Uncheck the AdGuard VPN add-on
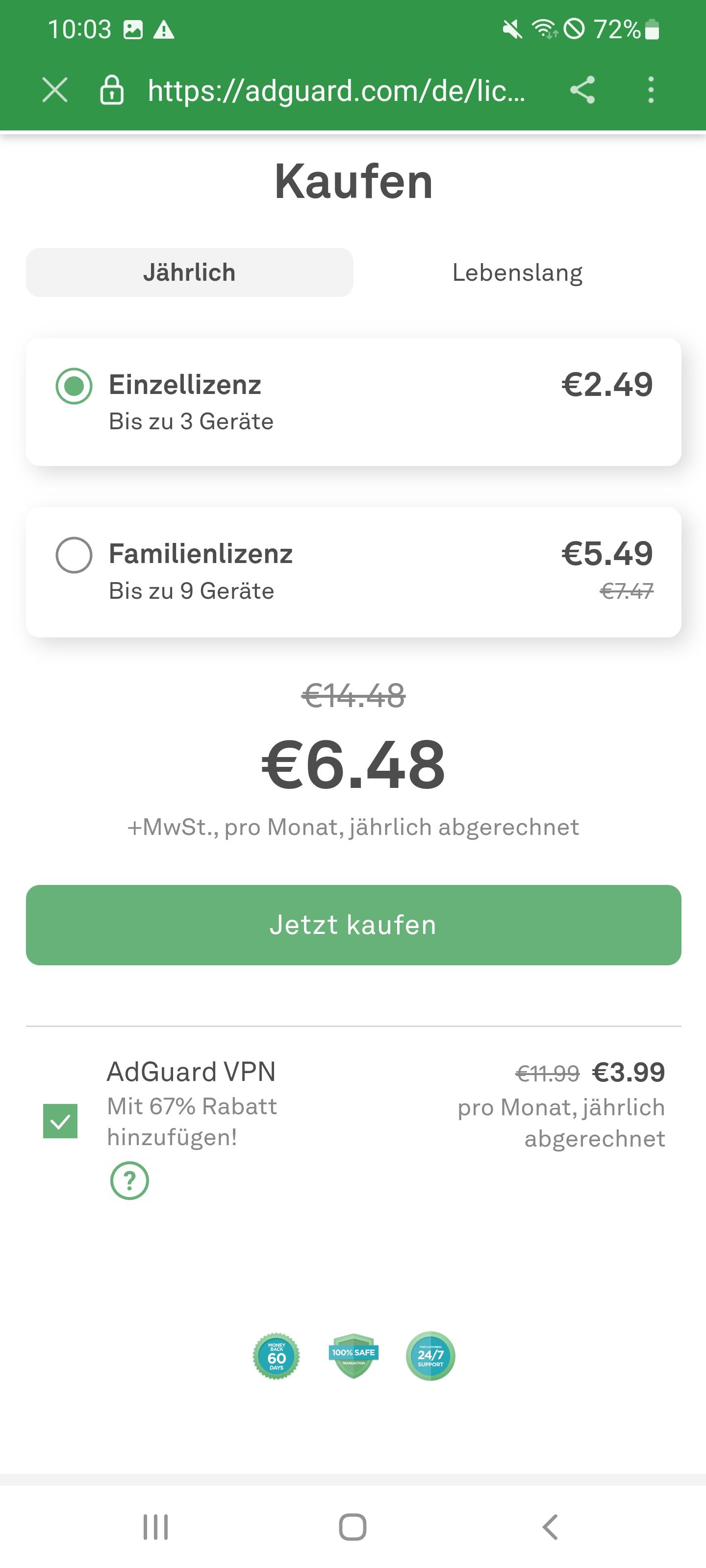This screenshot has width=706, height=1568. 60,1121
